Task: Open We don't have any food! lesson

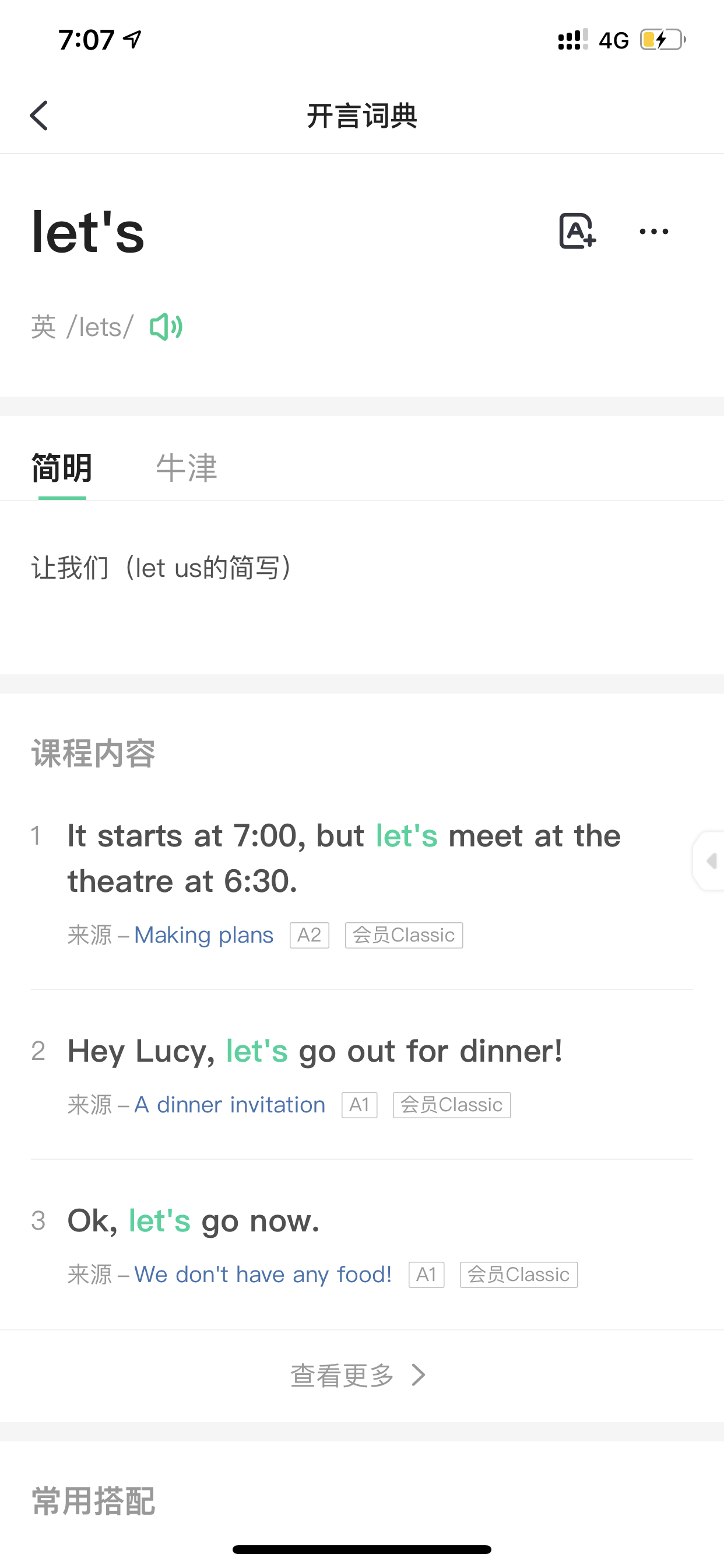Action: (263, 1275)
